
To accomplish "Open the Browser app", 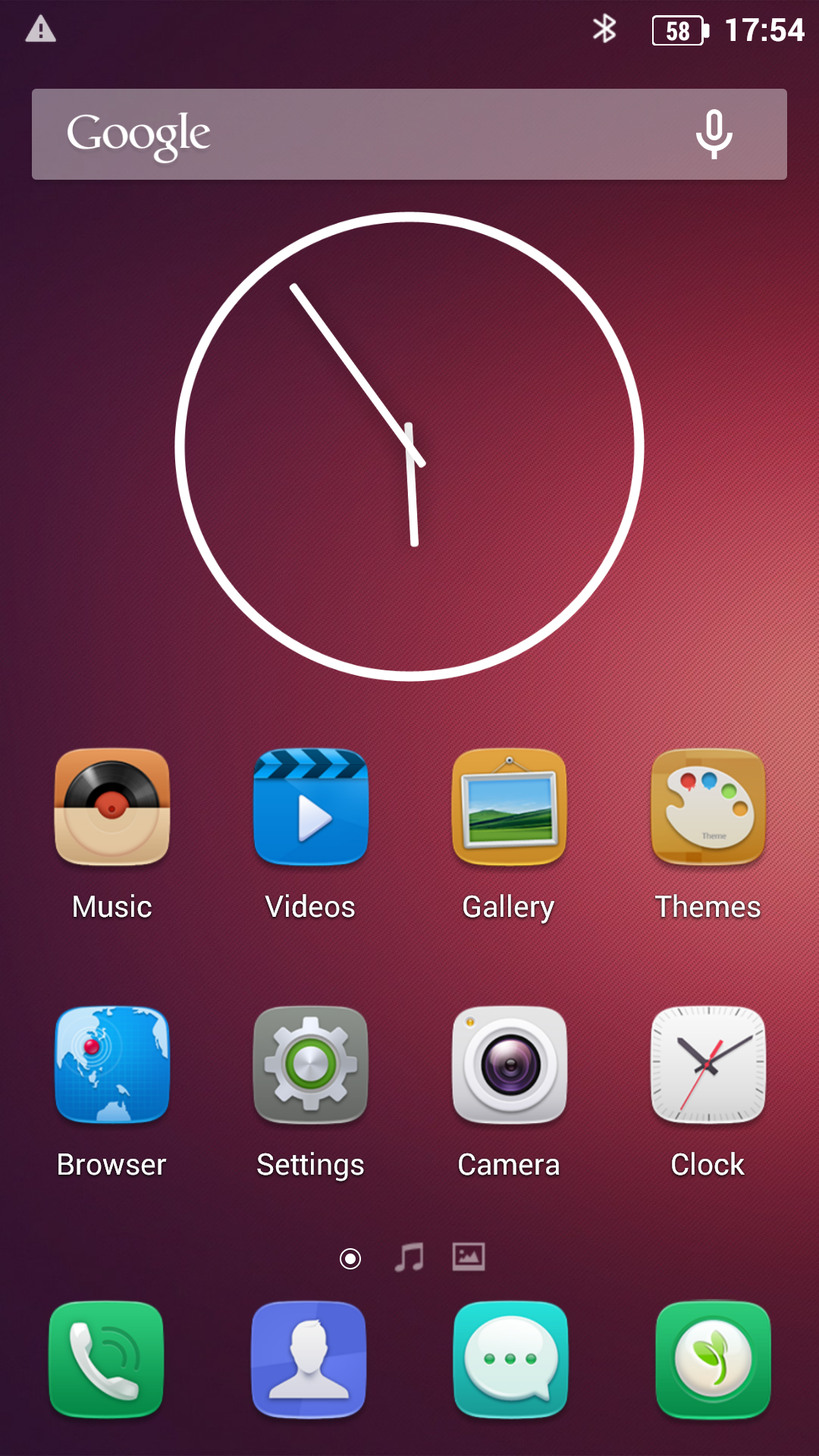I will (112, 1065).
